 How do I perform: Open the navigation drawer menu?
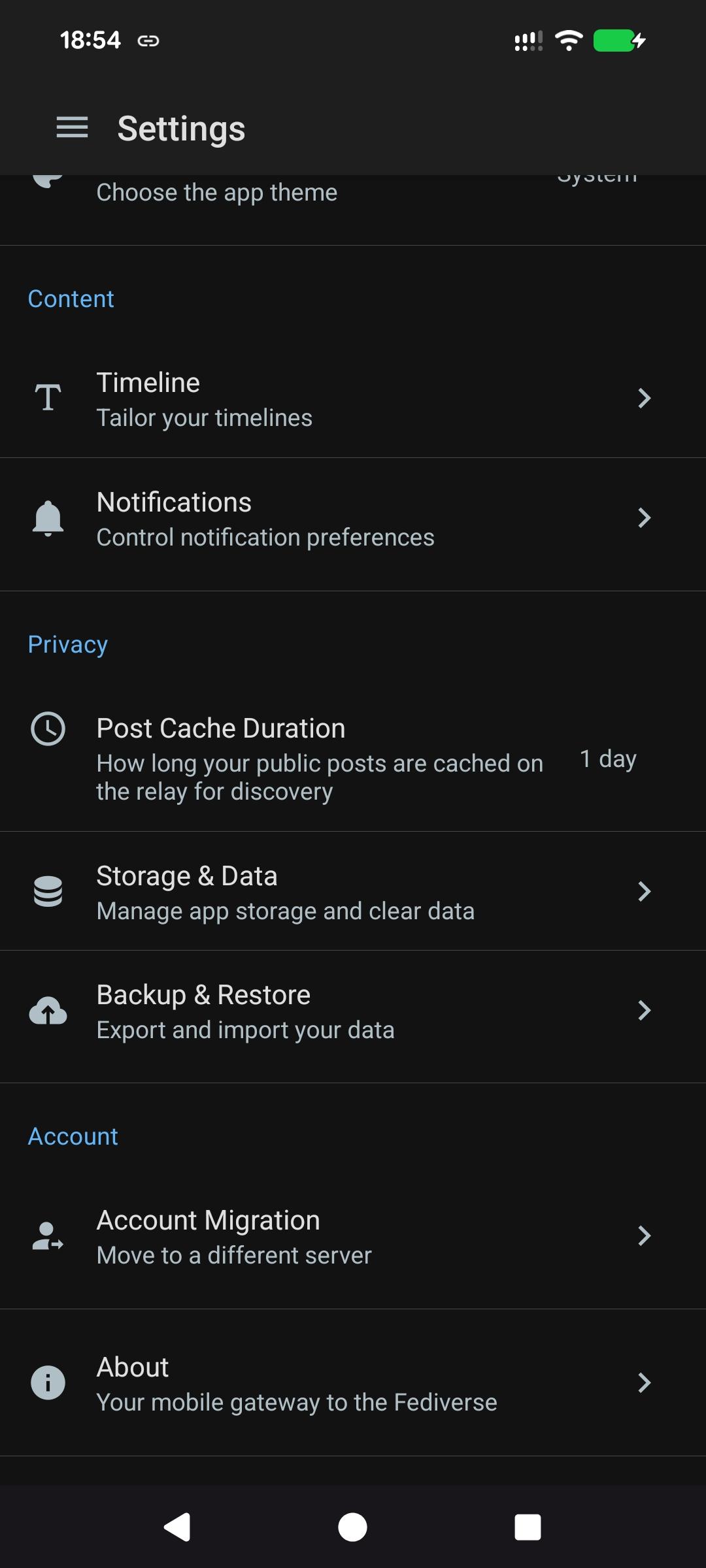72,127
